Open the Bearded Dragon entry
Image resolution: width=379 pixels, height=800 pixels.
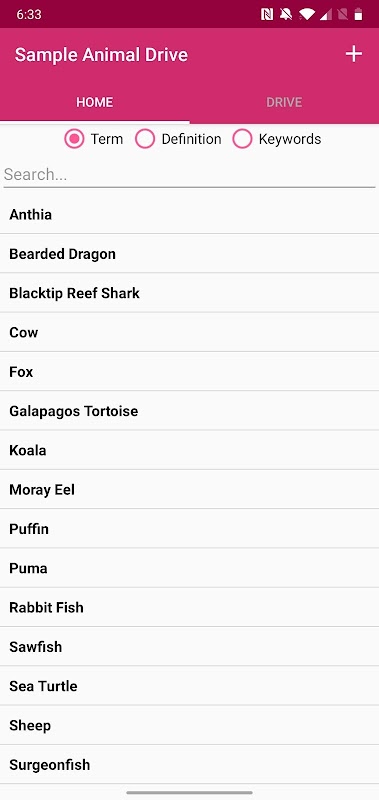pos(189,254)
